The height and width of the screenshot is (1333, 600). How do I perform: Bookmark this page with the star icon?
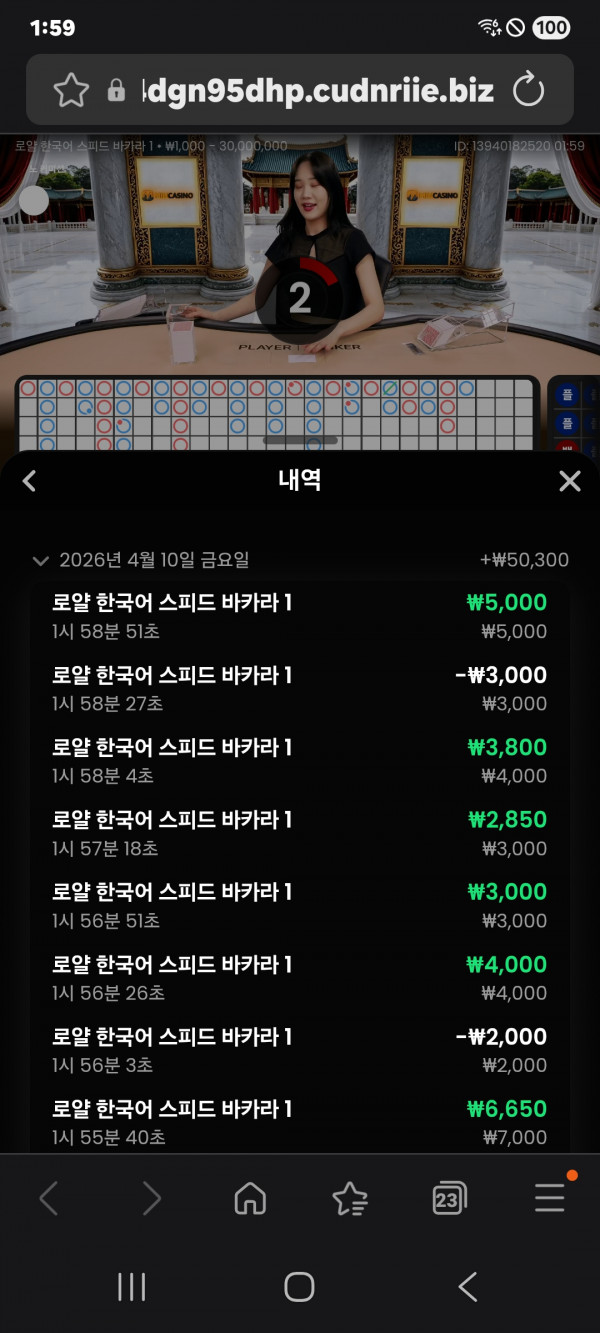pos(71,91)
